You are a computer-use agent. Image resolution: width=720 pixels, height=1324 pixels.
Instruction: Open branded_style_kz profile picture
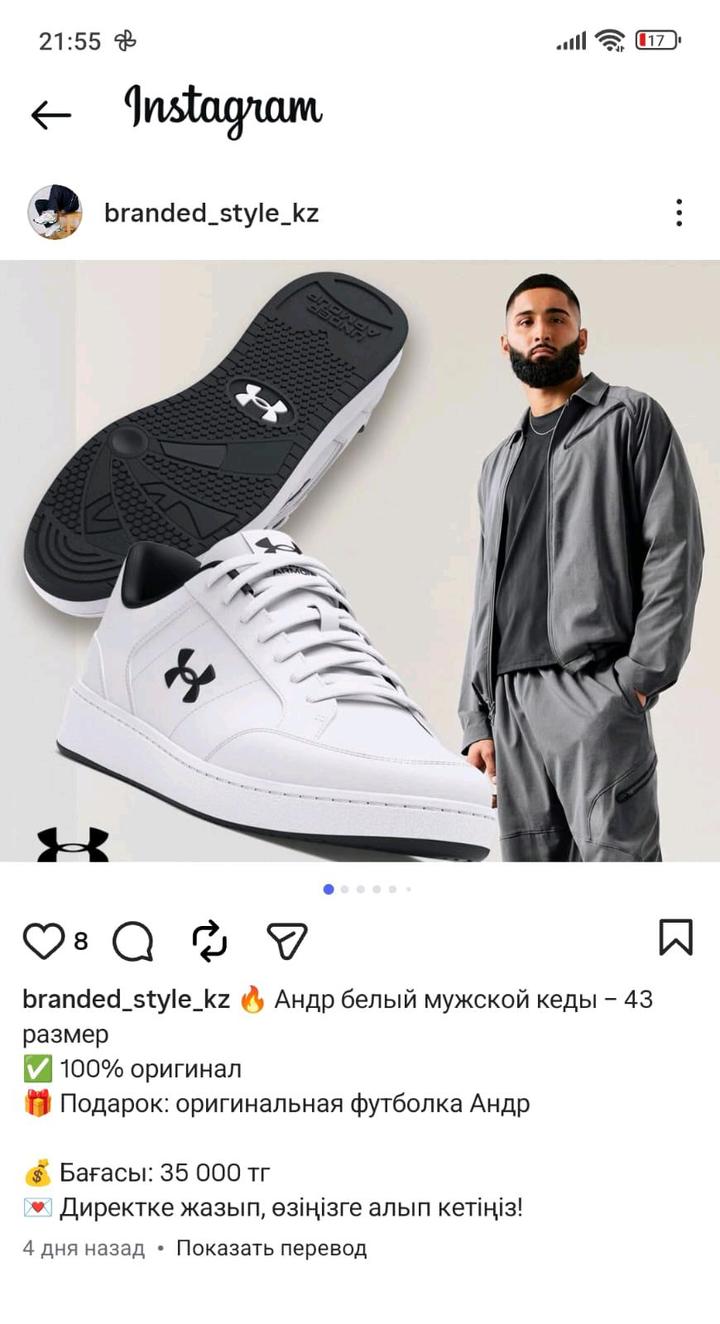(54, 212)
